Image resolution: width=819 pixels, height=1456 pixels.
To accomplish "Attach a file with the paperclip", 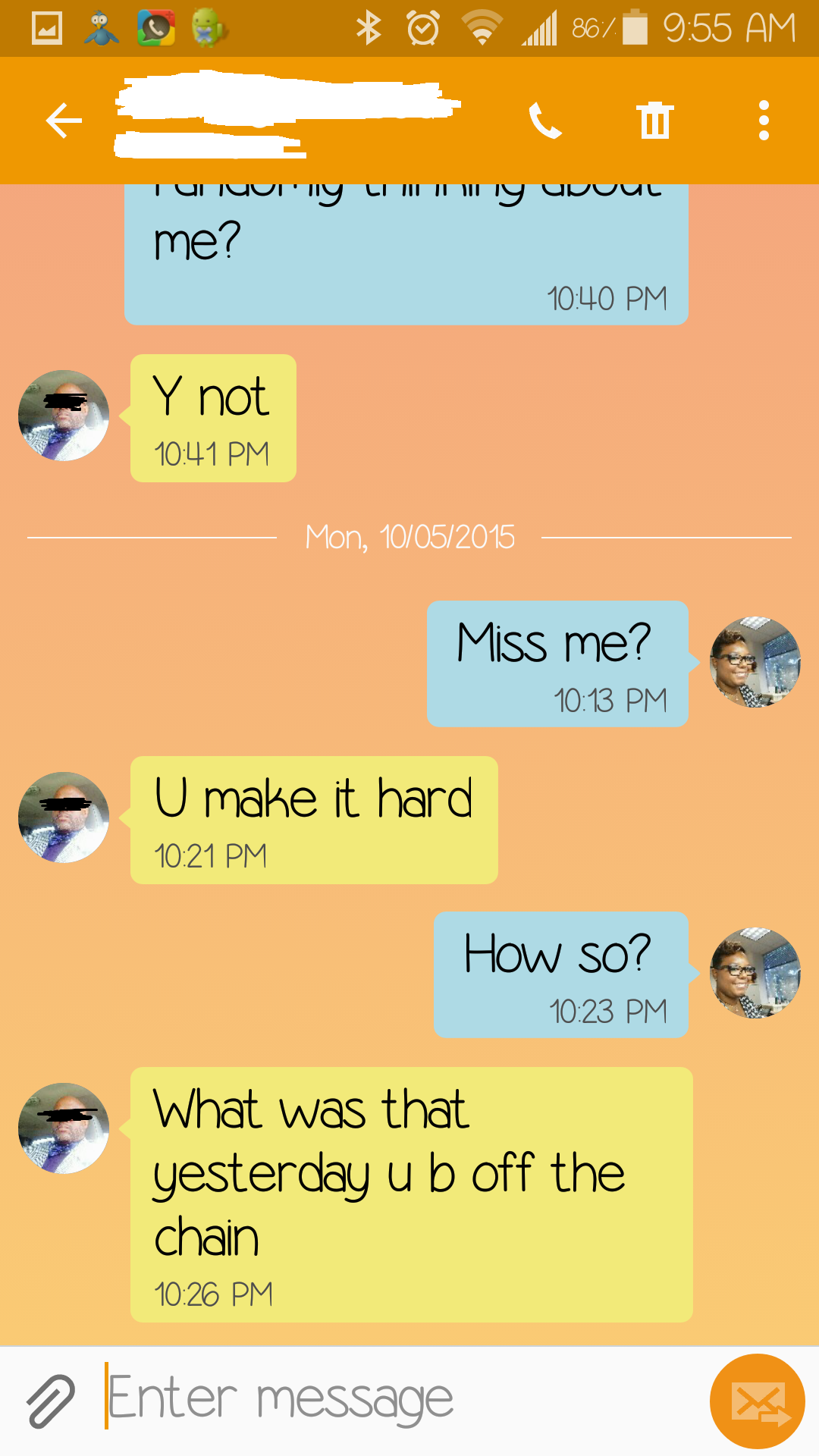I will click(x=51, y=1400).
